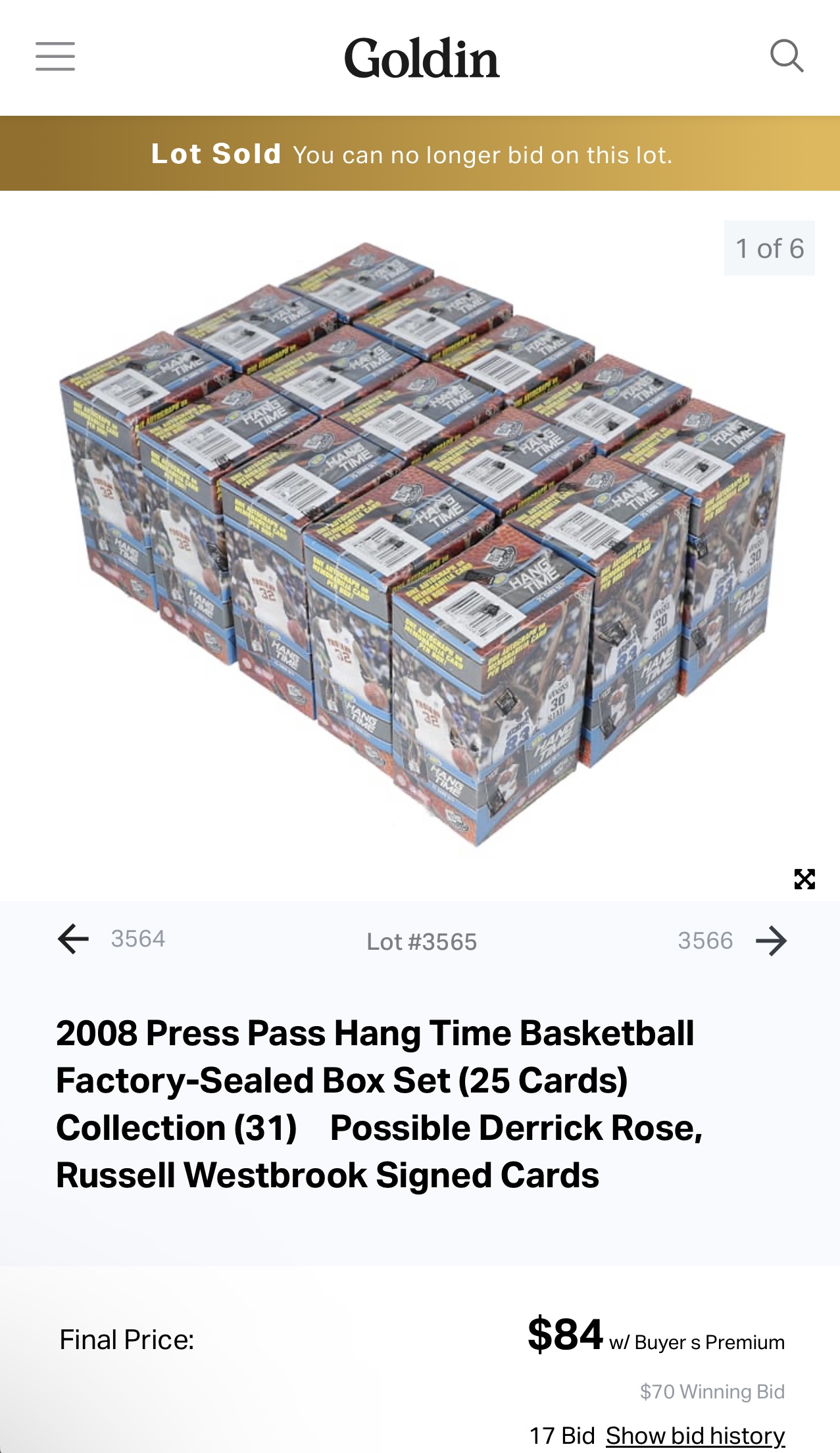This screenshot has width=840, height=1453.
Task: Expand lot image to fullscreen
Action: click(x=804, y=879)
